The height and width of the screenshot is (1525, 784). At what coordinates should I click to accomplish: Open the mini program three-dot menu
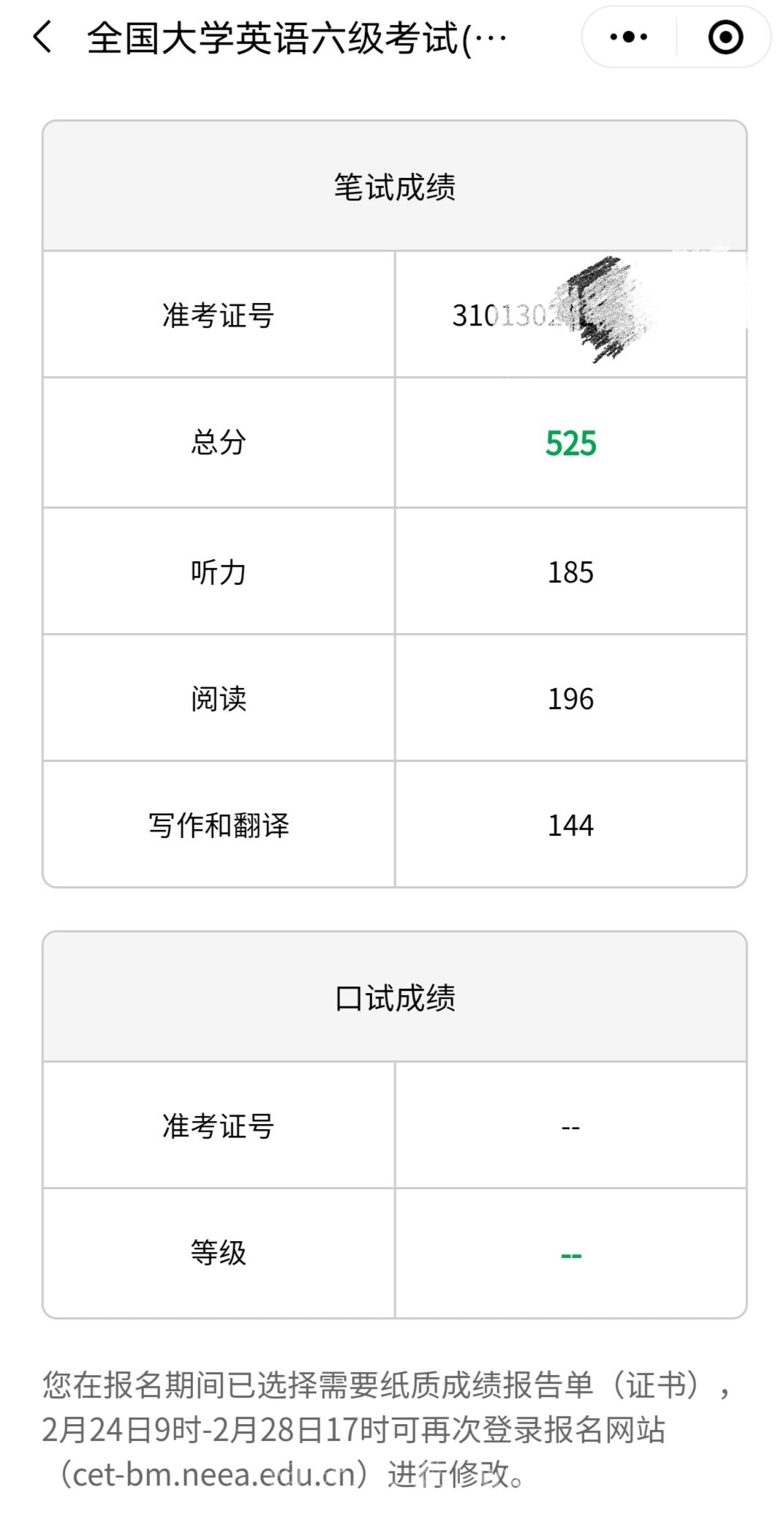(x=629, y=37)
